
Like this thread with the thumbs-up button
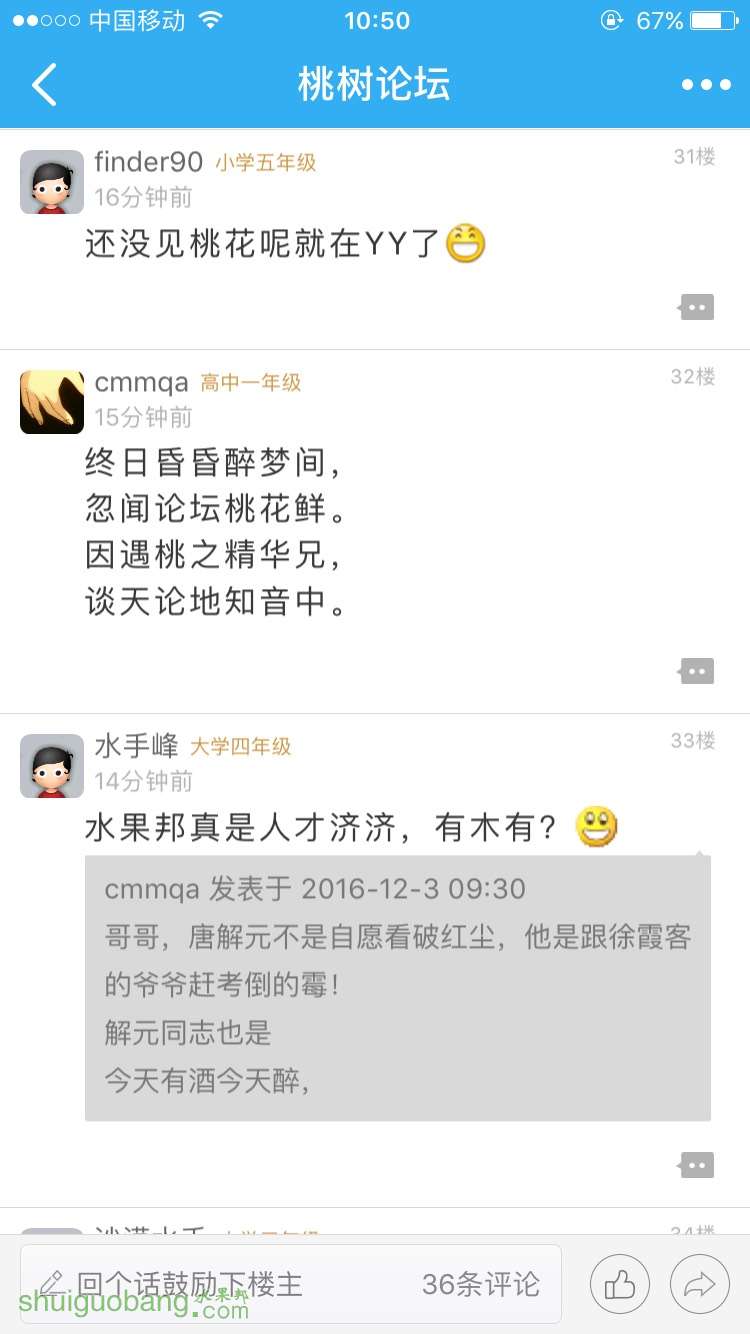pos(620,1284)
